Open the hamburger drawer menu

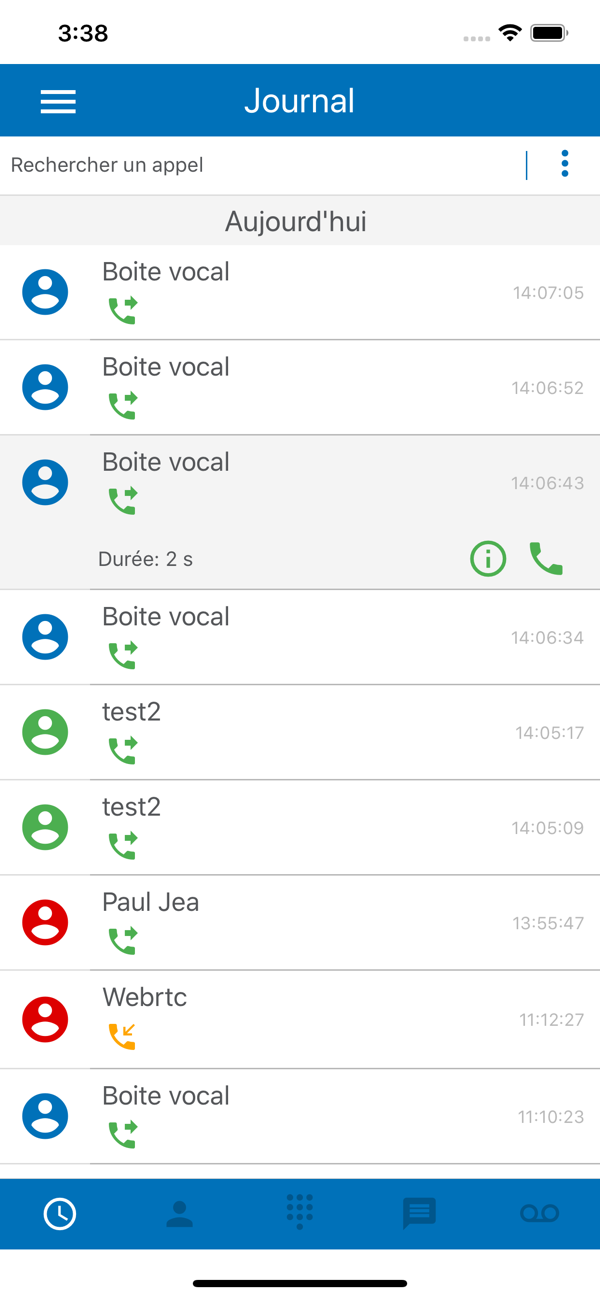[58, 101]
